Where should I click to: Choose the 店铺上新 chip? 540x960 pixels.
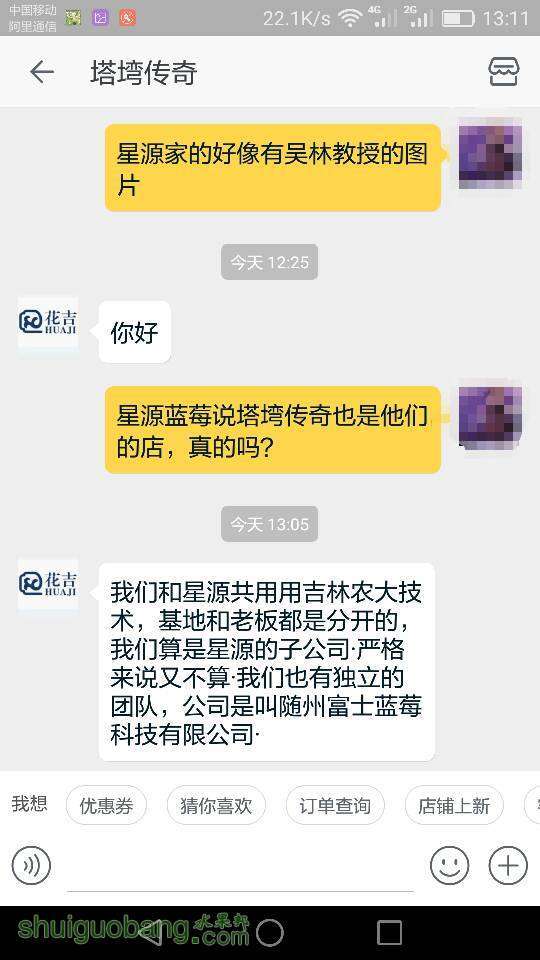click(x=454, y=805)
